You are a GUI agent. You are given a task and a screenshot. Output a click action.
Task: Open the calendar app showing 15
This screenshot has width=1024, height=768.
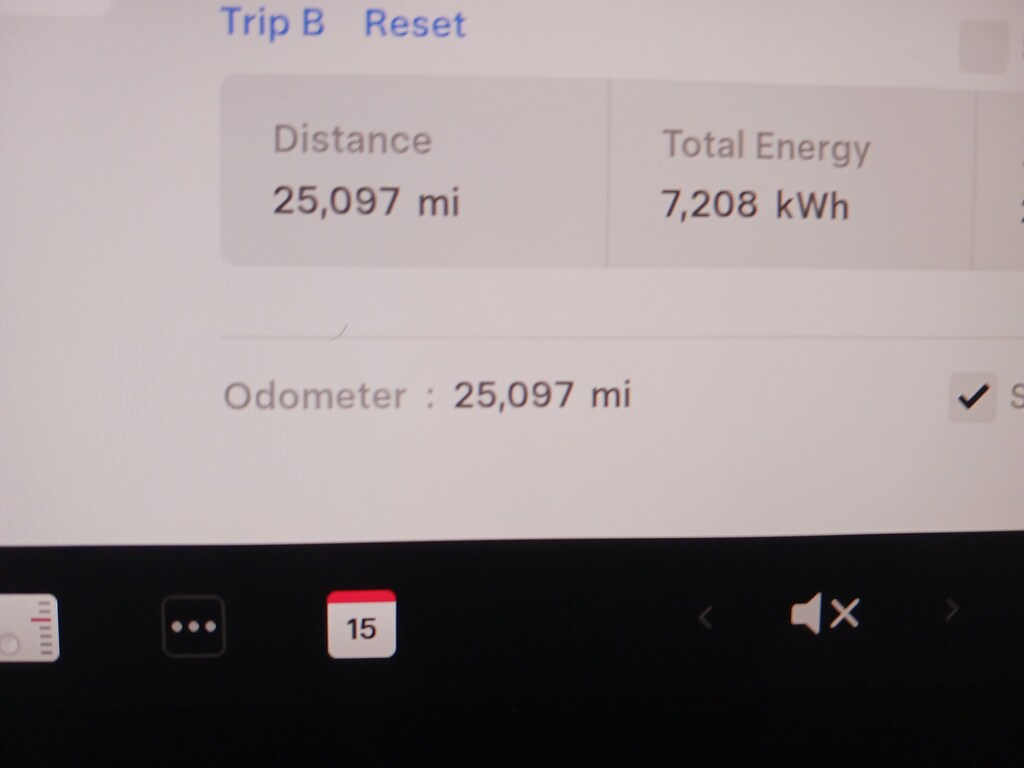[x=361, y=624]
